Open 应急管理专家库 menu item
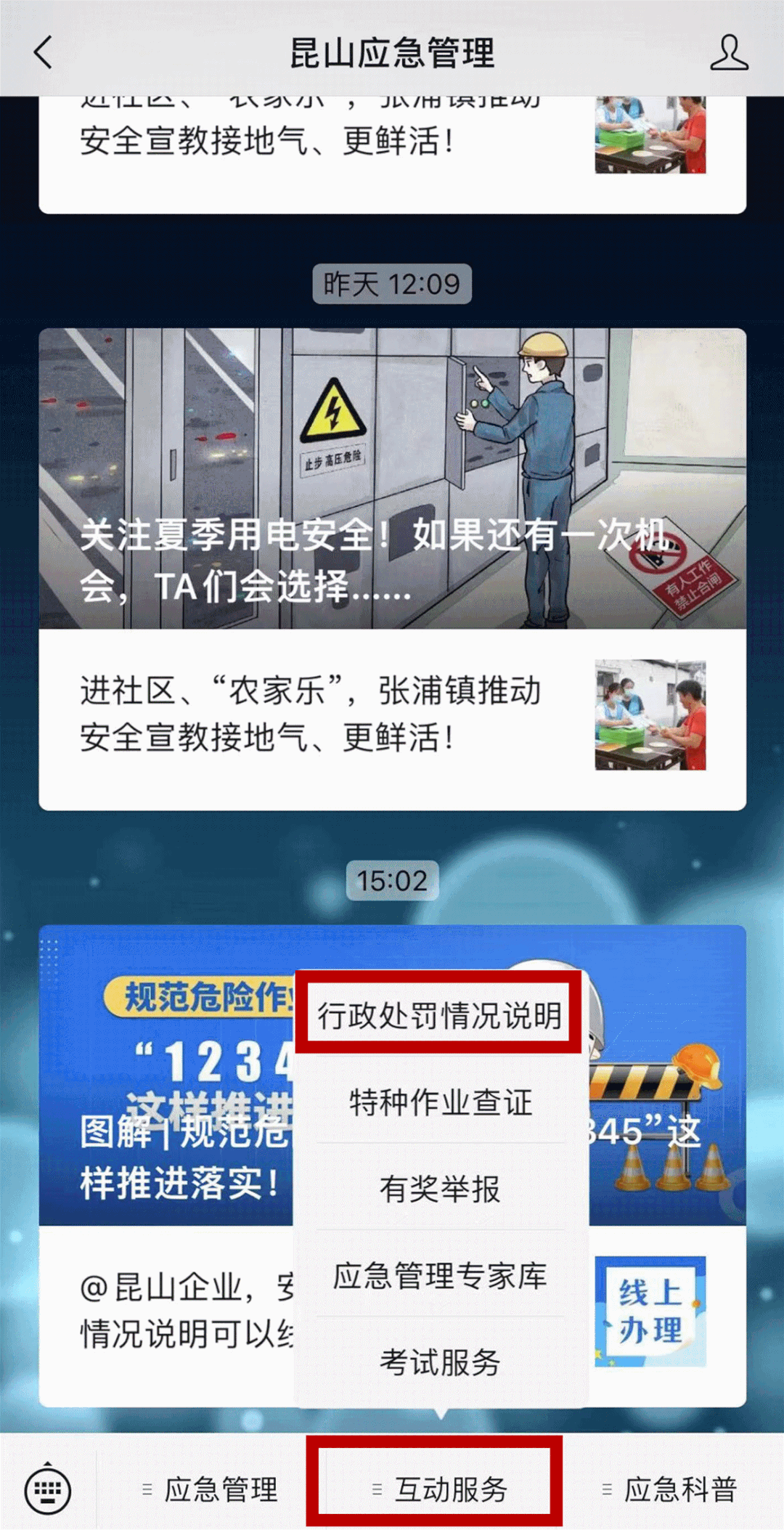784x1530 pixels. tap(439, 1275)
